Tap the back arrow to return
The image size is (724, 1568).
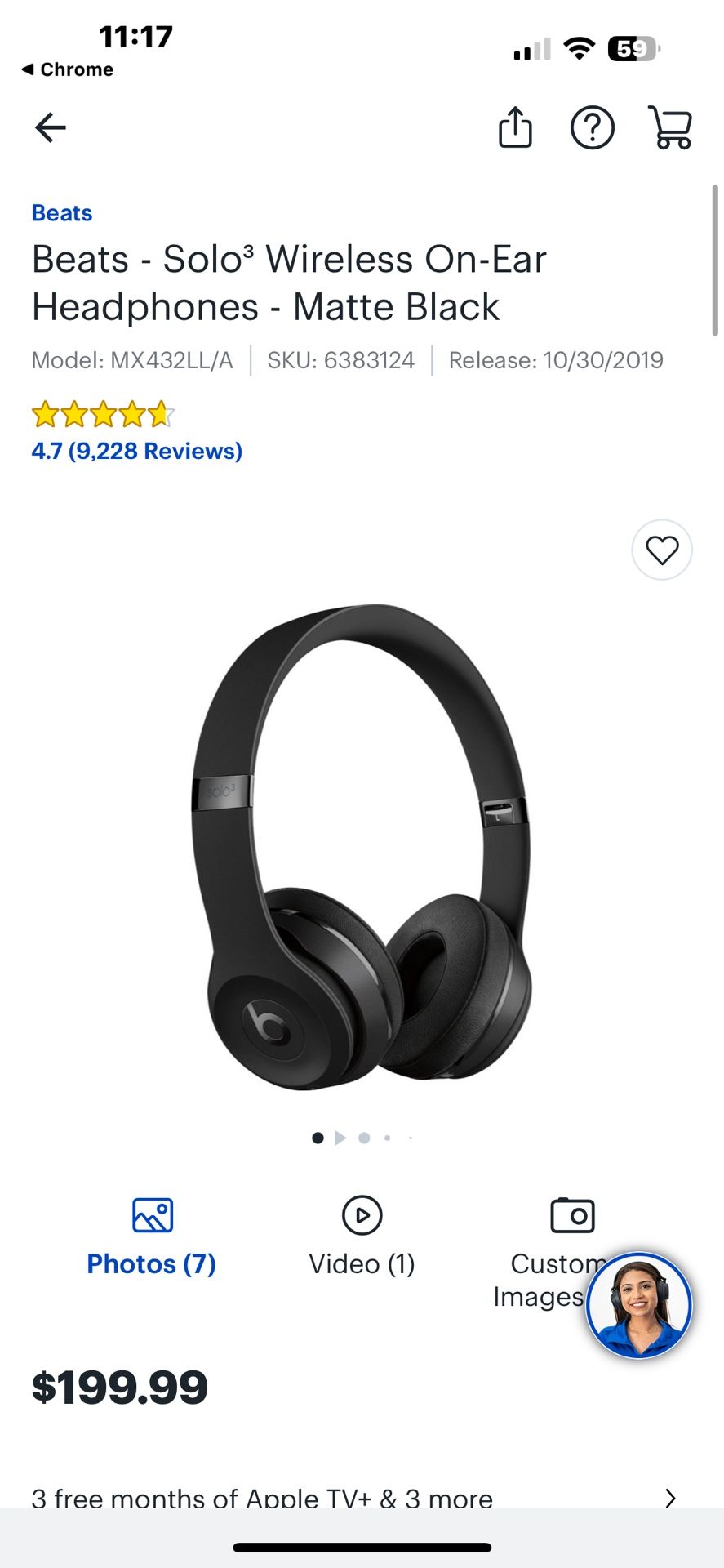click(51, 127)
